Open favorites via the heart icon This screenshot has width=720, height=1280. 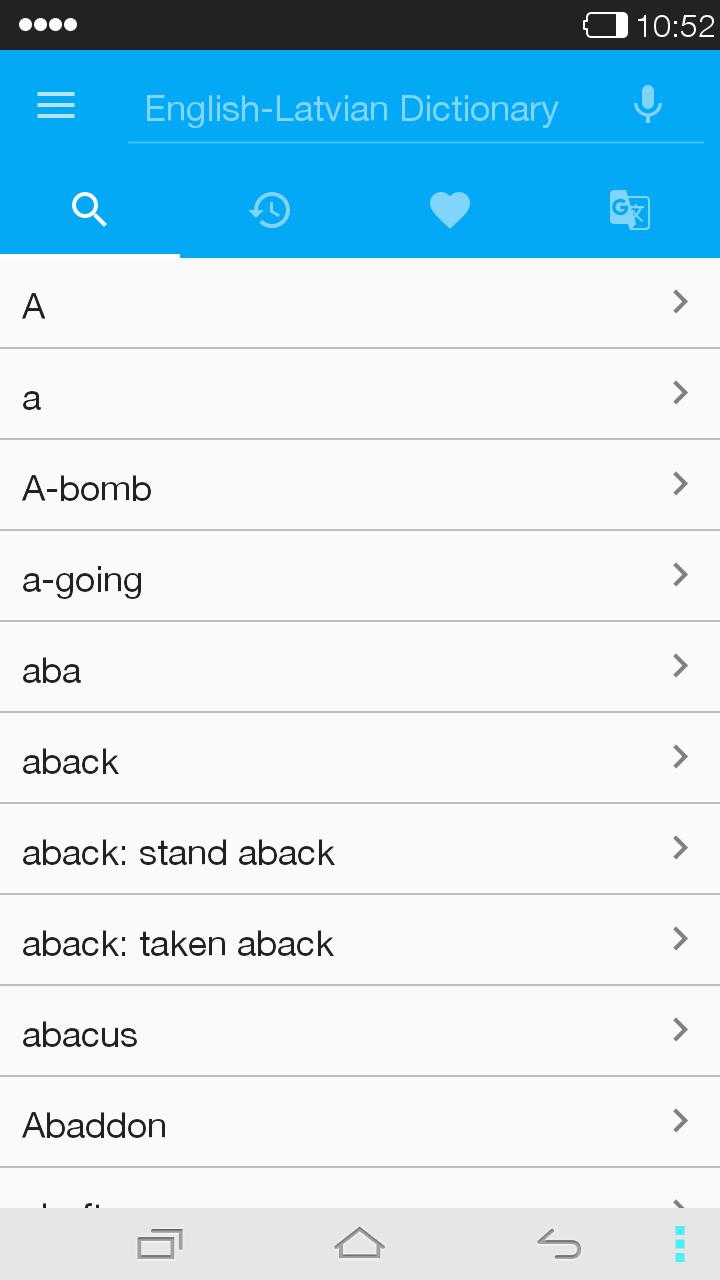449,209
